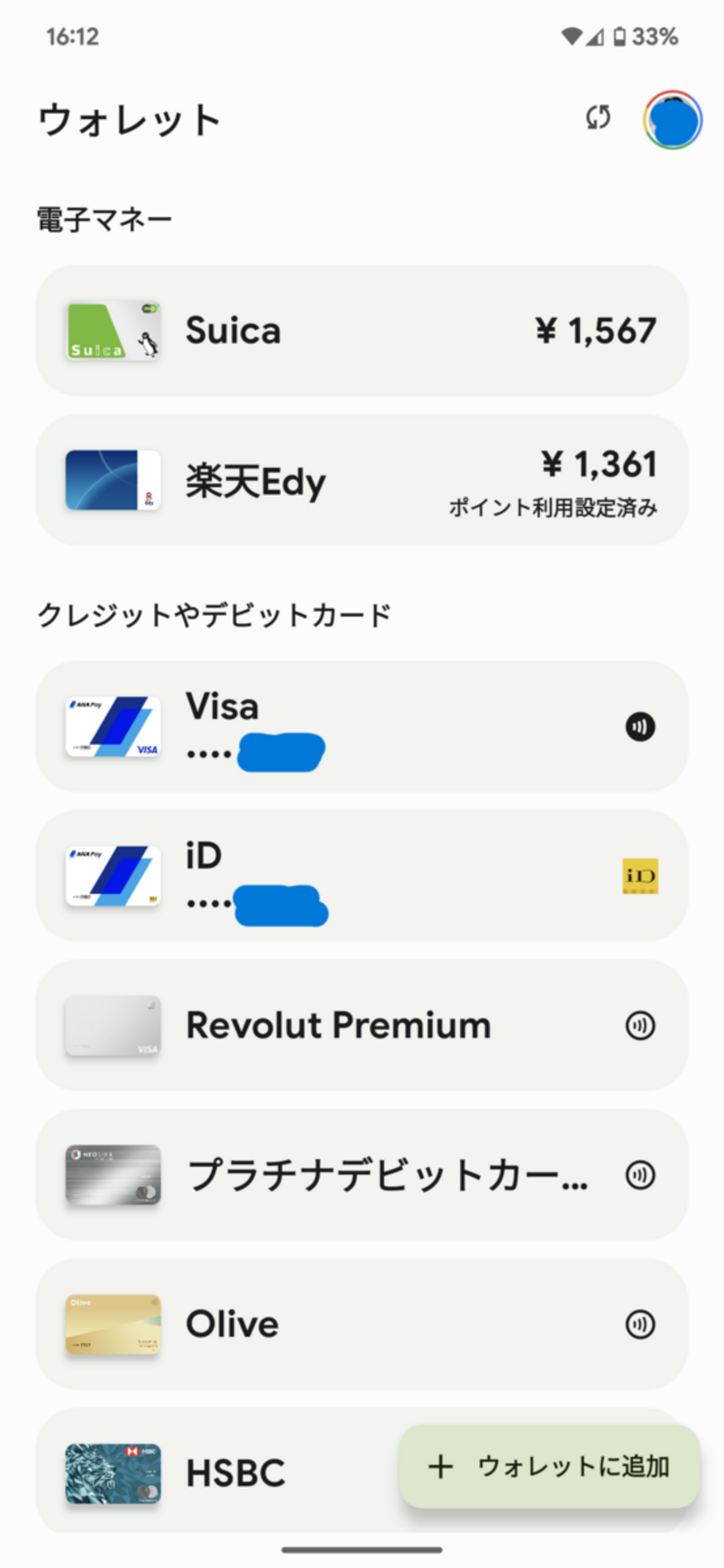Open the Suica card

(x=361, y=331)
